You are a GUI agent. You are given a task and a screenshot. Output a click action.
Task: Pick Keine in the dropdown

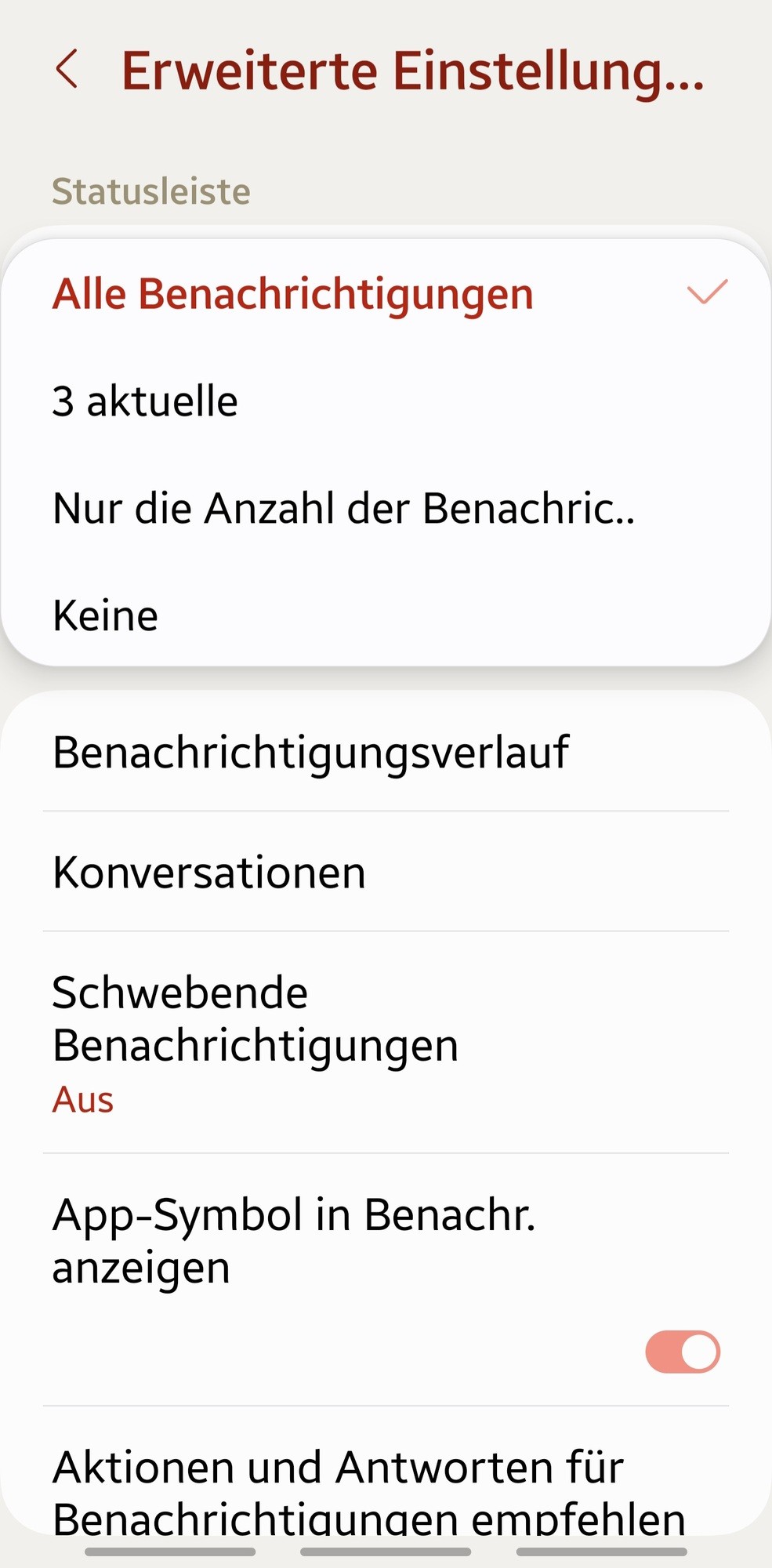106,615
